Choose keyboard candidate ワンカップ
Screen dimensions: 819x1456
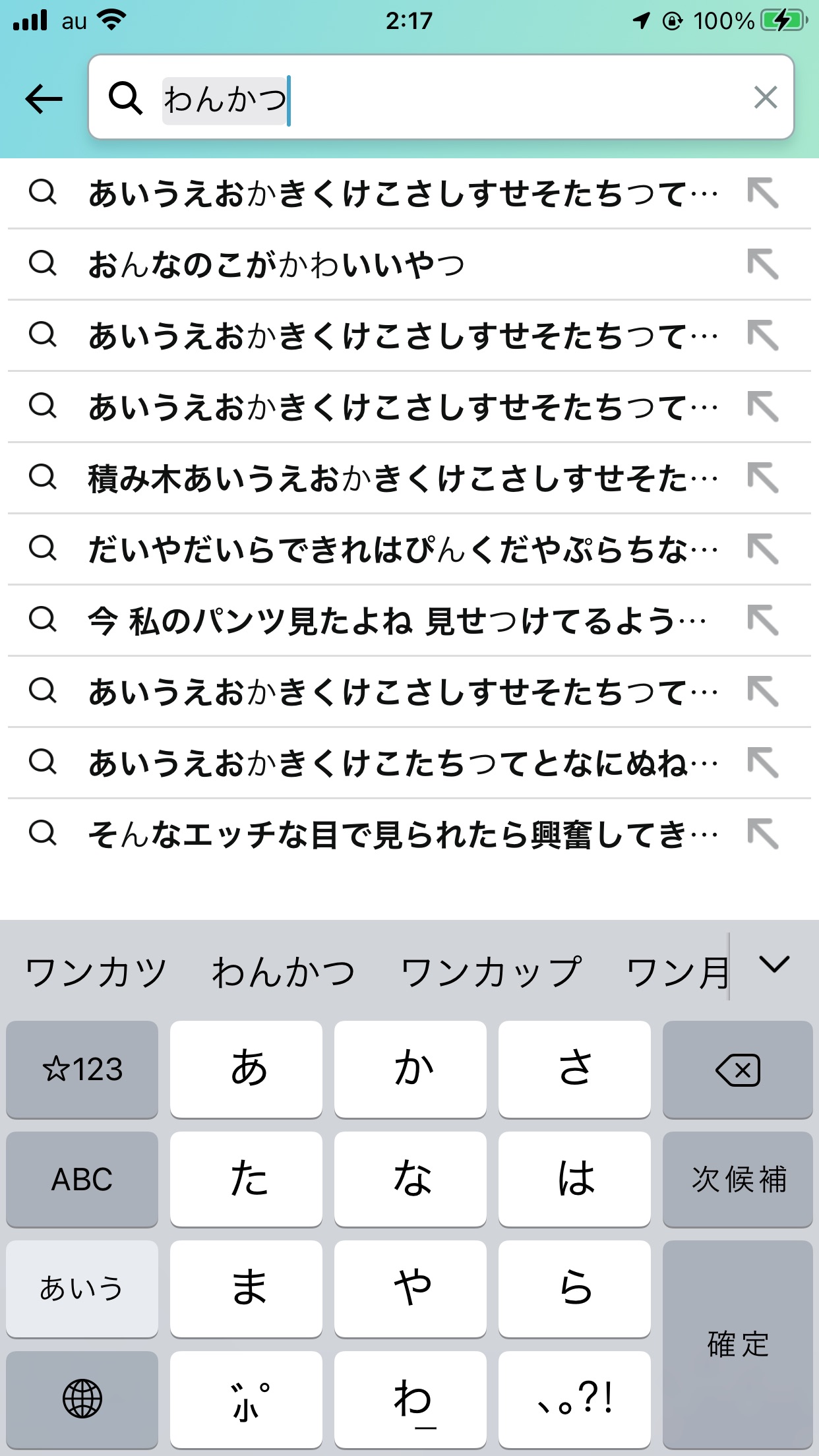(491, 972)
